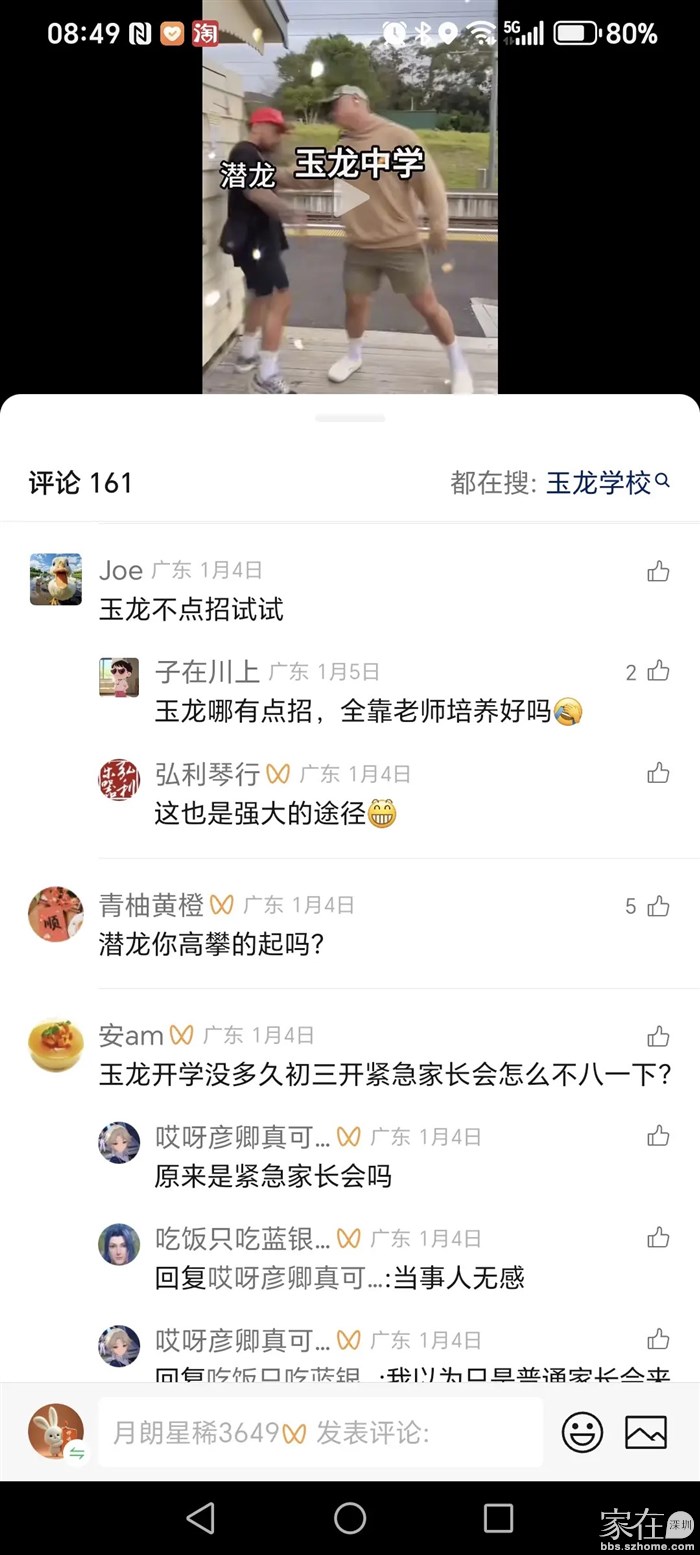Viewport: 700px width, 1555px height.
Task: Attach an image to the comment
Action: click(646, 1432)
